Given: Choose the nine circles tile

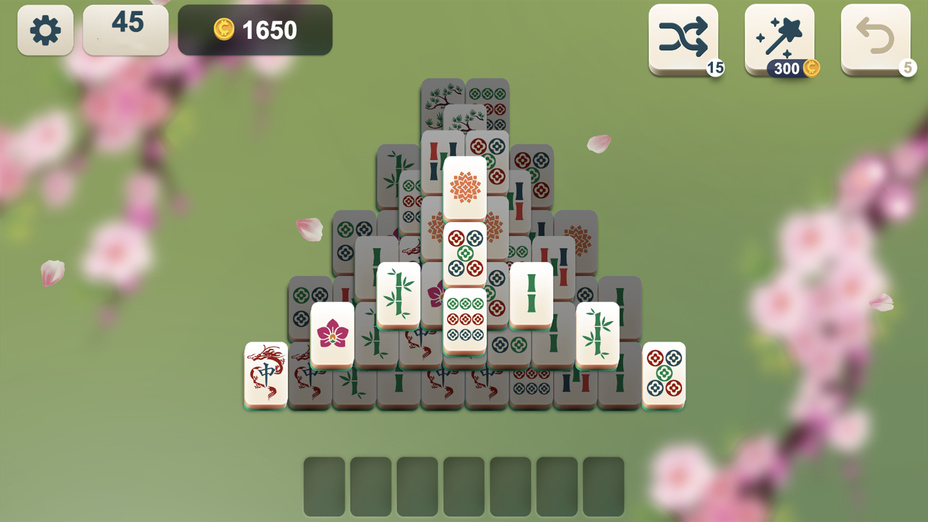Looking at the screenshot, I should coord(465,320).
